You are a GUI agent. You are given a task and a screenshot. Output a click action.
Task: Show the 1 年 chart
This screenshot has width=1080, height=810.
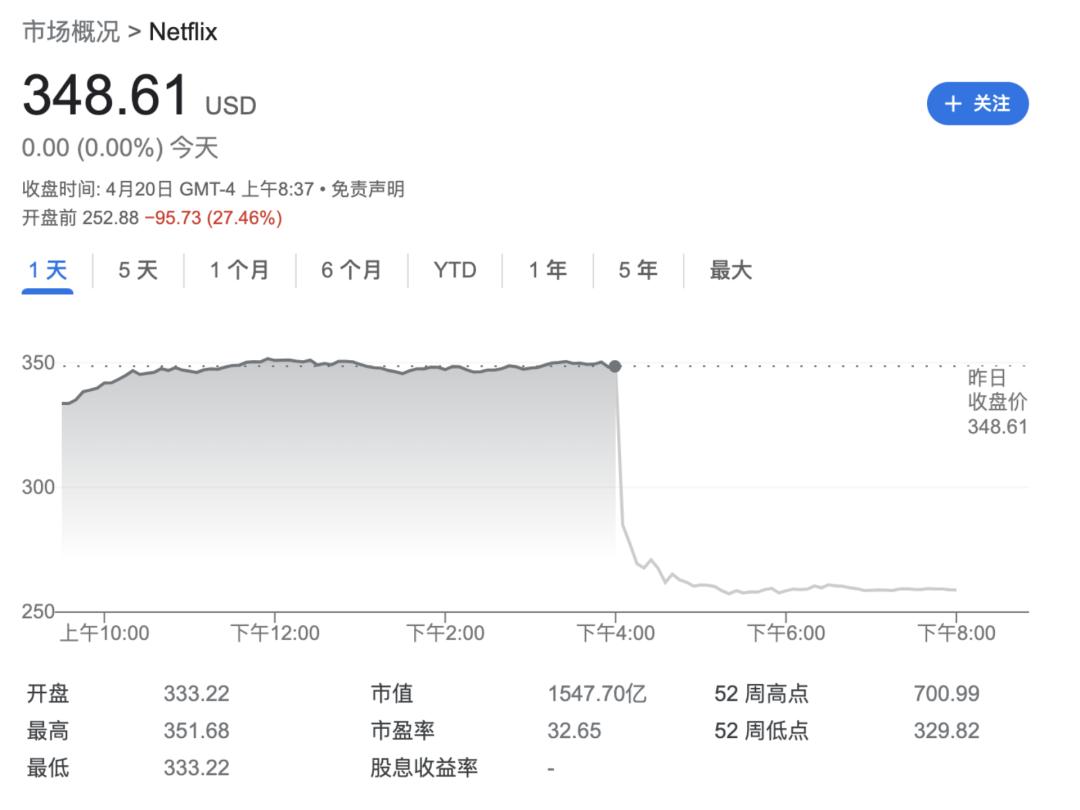click(548, 270)
